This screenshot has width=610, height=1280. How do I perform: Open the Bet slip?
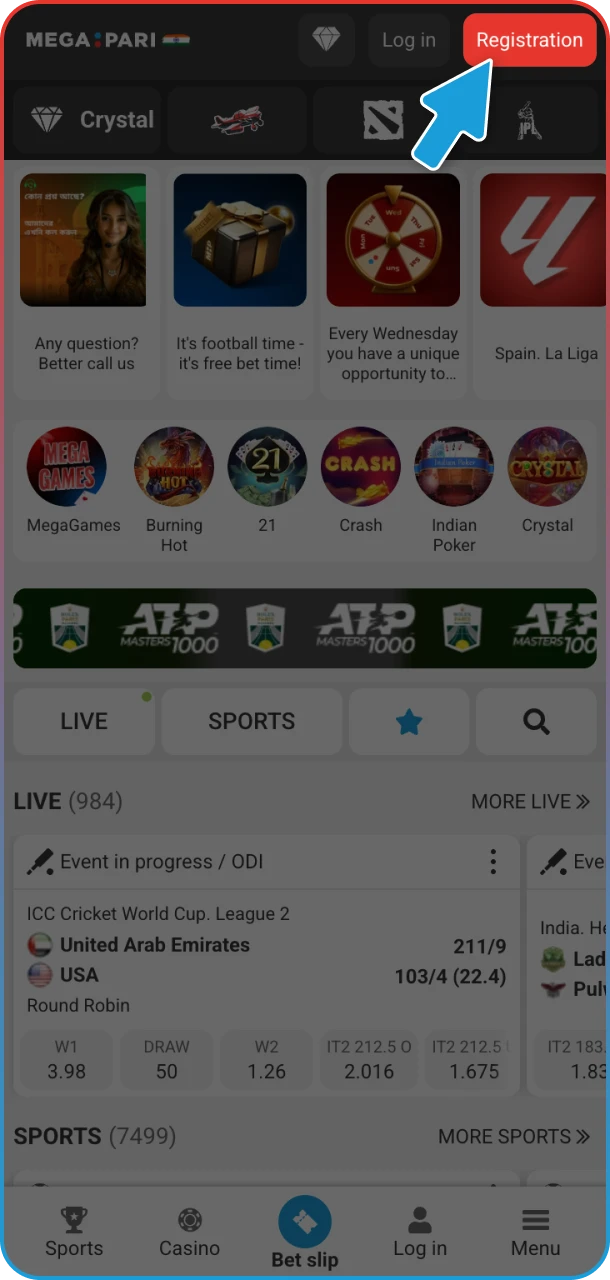(305, 1232)
